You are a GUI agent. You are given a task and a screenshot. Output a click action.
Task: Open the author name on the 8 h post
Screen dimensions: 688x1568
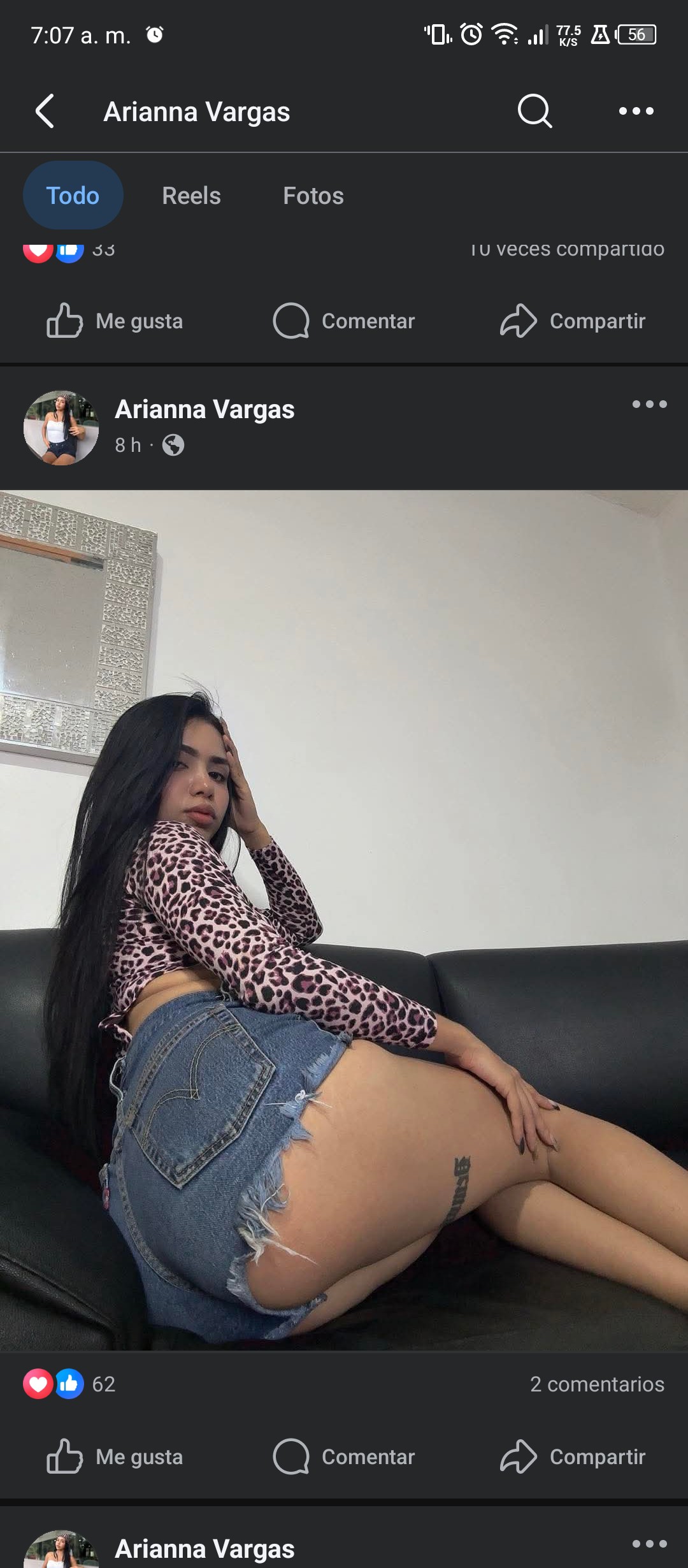(204, 410)
